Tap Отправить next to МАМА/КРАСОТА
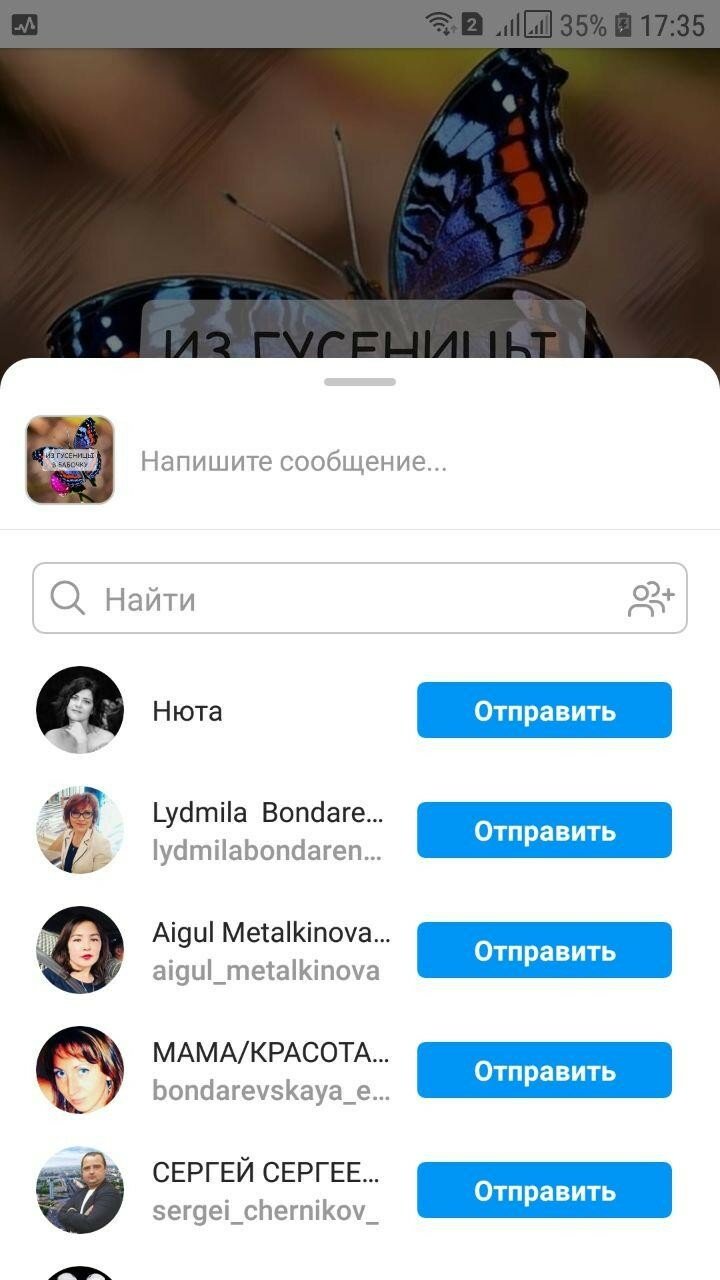The height and width of the screenshot is (1280, 720). pos(544,1071)
